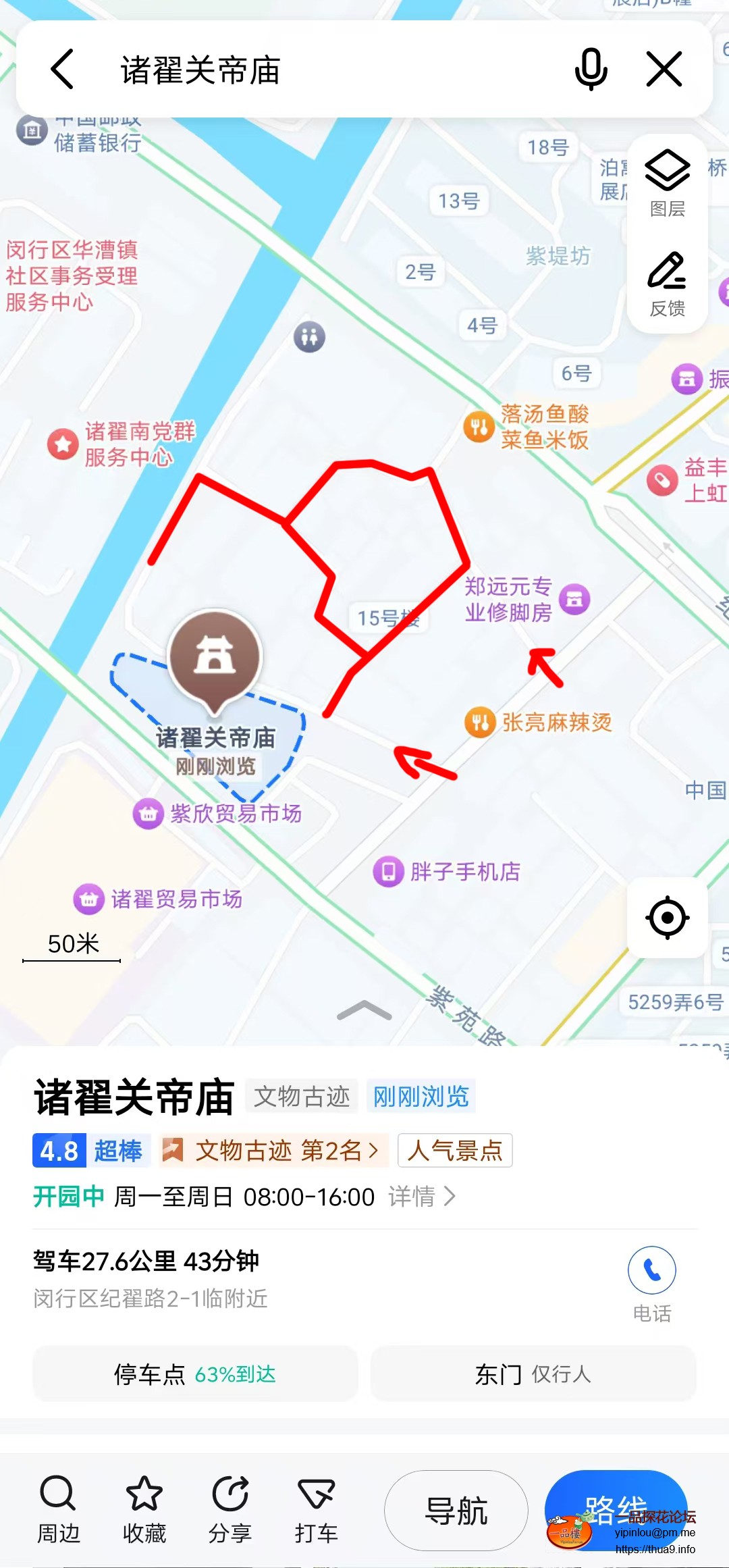Screen dimensions: 729x1568
Task: Hail a ride with 打车
Action: point(316,1510)
